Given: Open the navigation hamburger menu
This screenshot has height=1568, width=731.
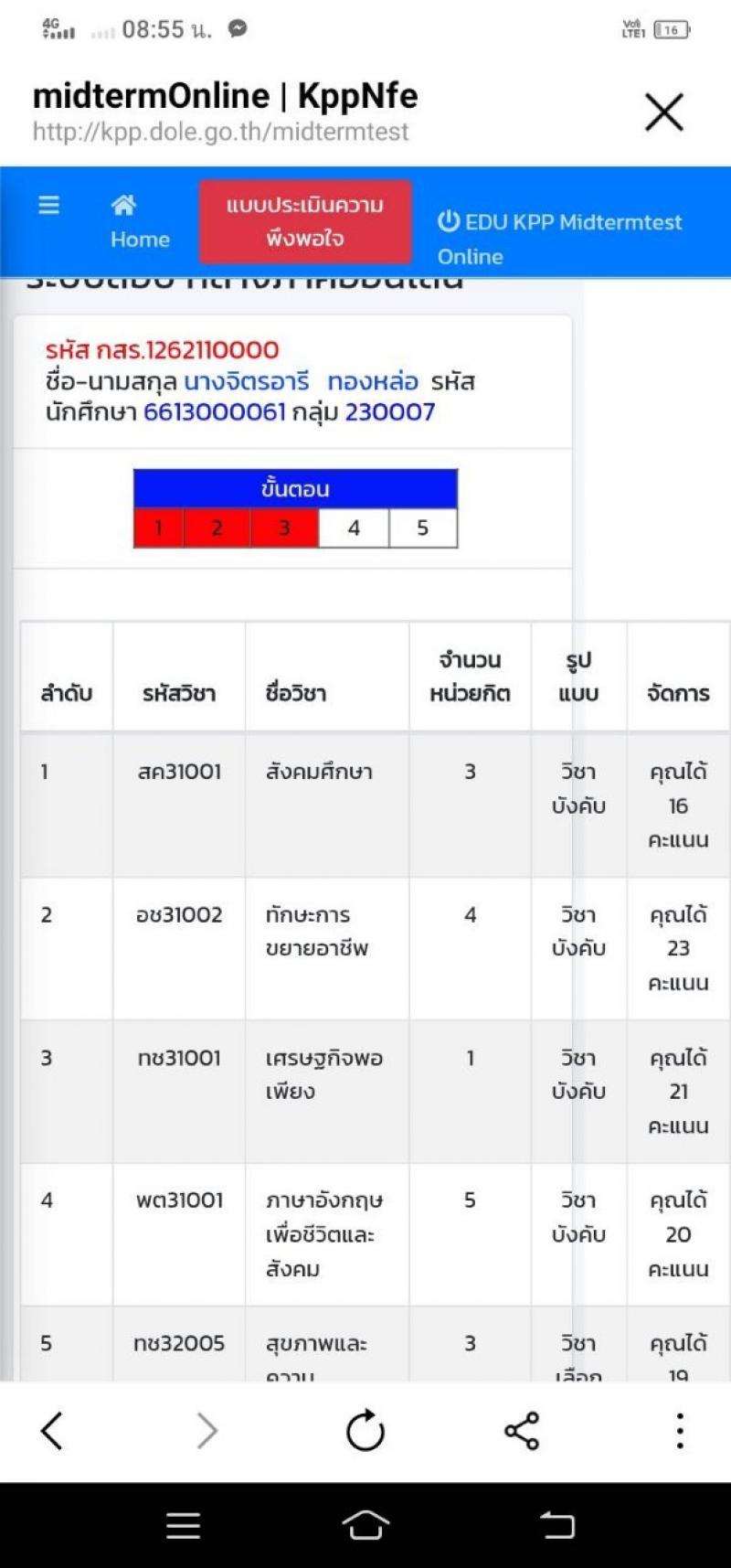Looking at the screenshot, I should (48, 206).
